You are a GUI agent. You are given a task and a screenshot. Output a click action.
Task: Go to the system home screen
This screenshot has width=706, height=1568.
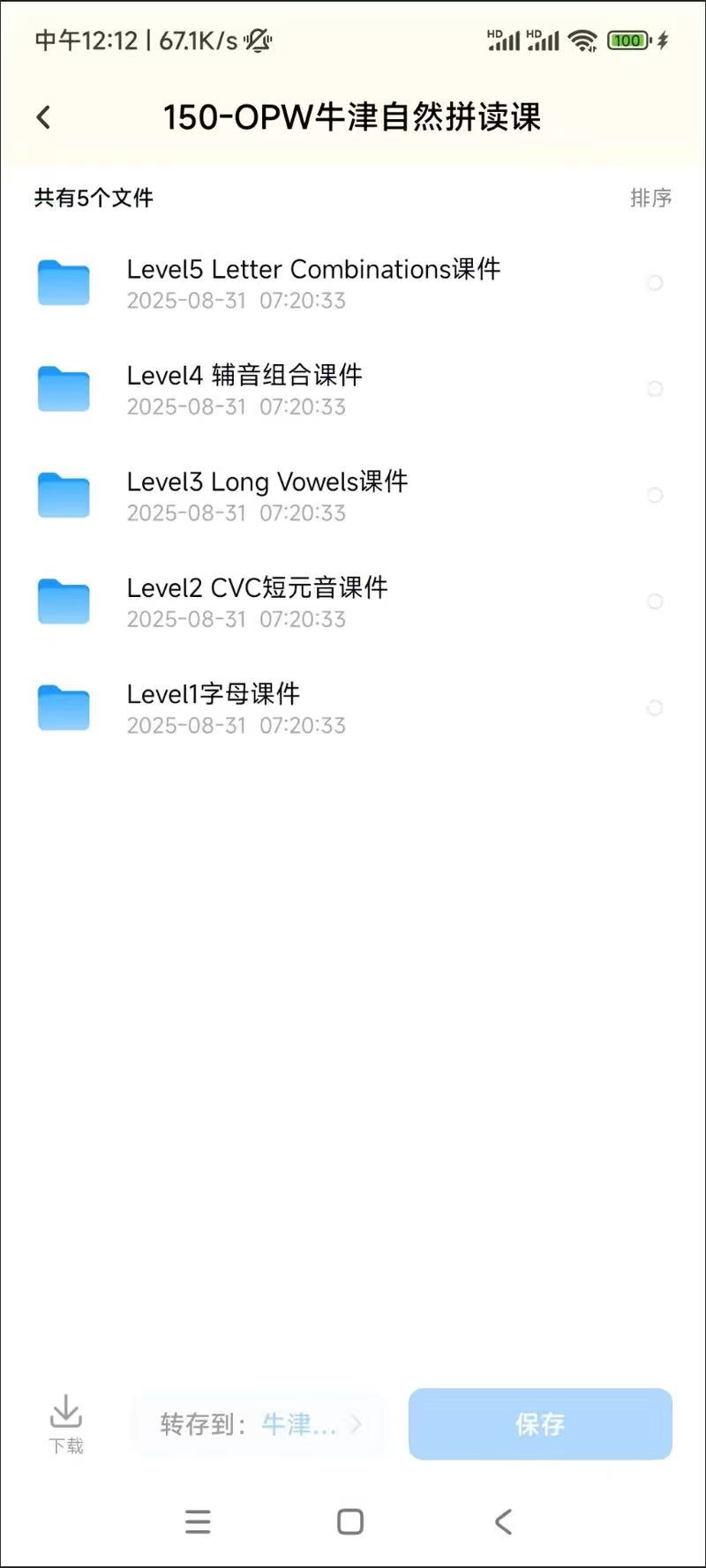350,1521
